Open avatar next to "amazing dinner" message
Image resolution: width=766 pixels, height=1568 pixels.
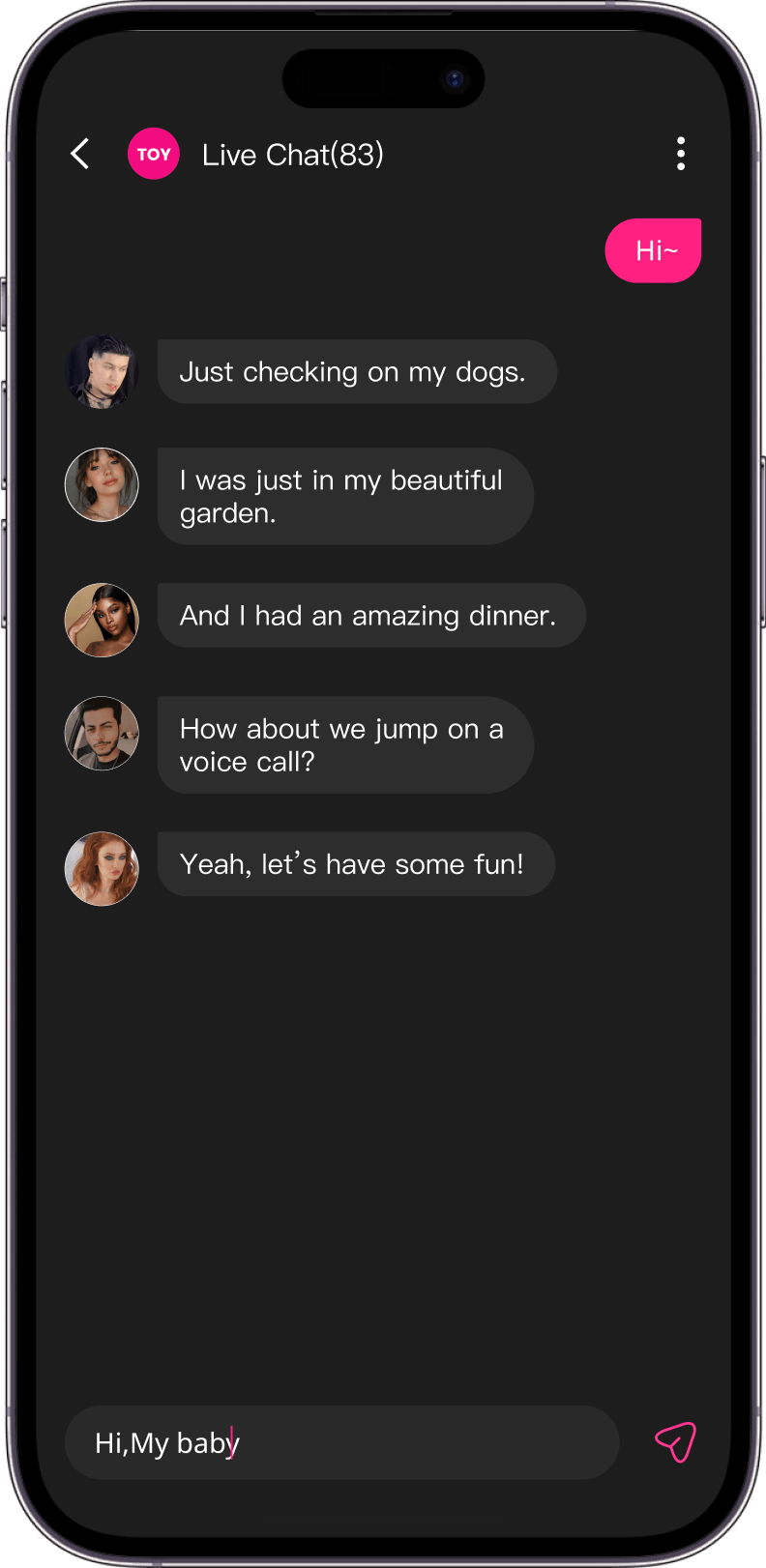(x=102, y=620)
